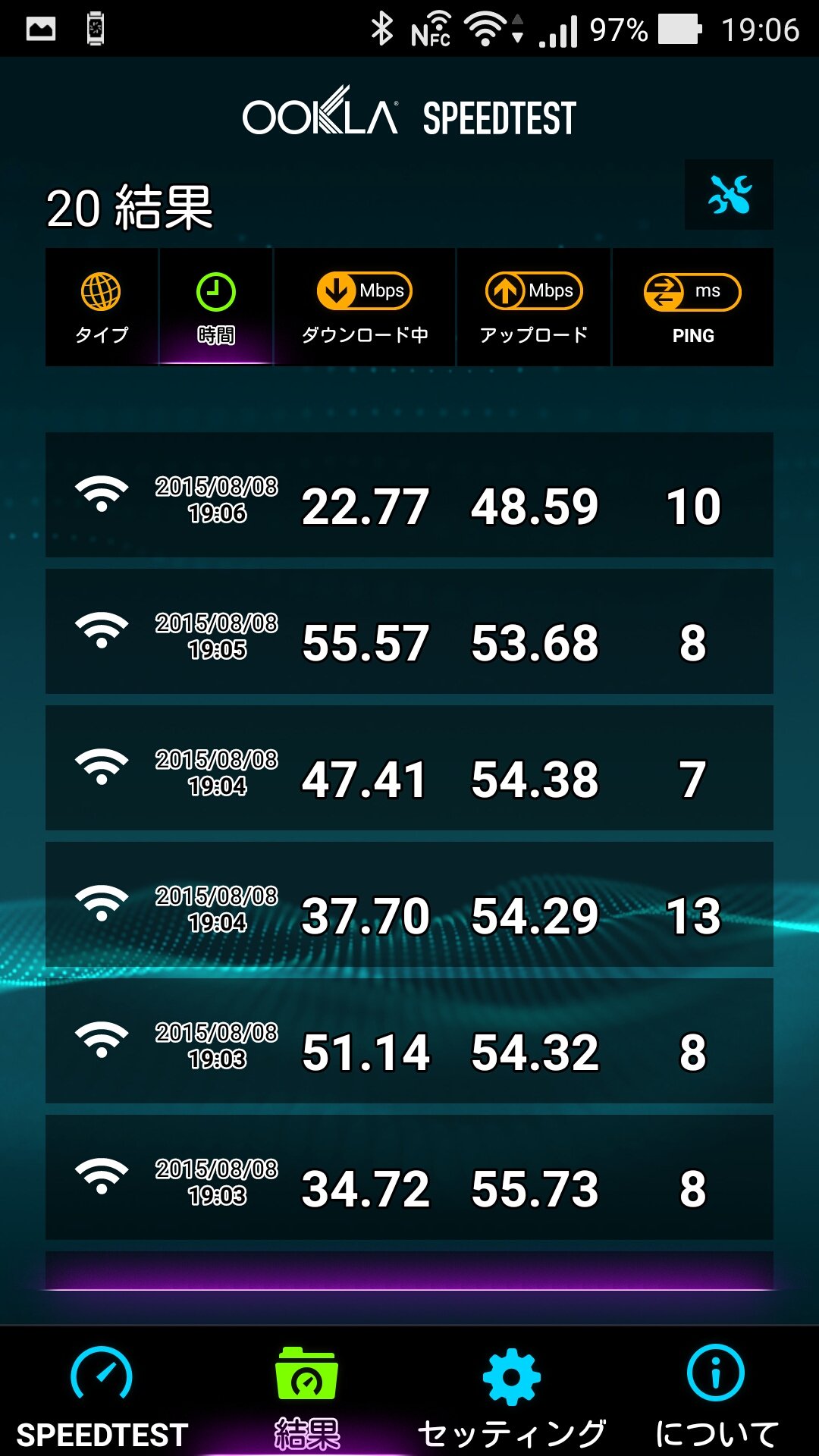Open the 19:06 result with 22.77 download
The height and width of the screenshot is (1456, 819).
(x=409, y=495)
